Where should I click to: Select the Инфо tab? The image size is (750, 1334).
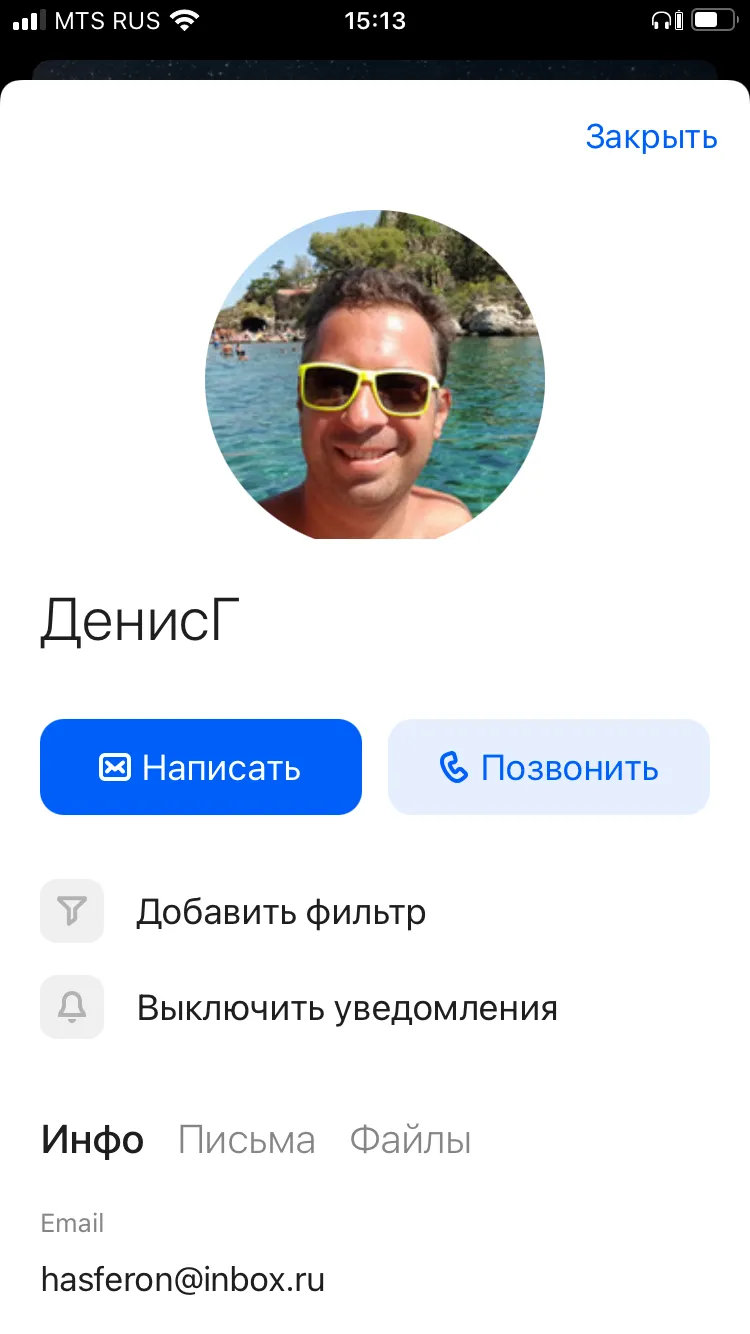click(x=92, y=1140)
